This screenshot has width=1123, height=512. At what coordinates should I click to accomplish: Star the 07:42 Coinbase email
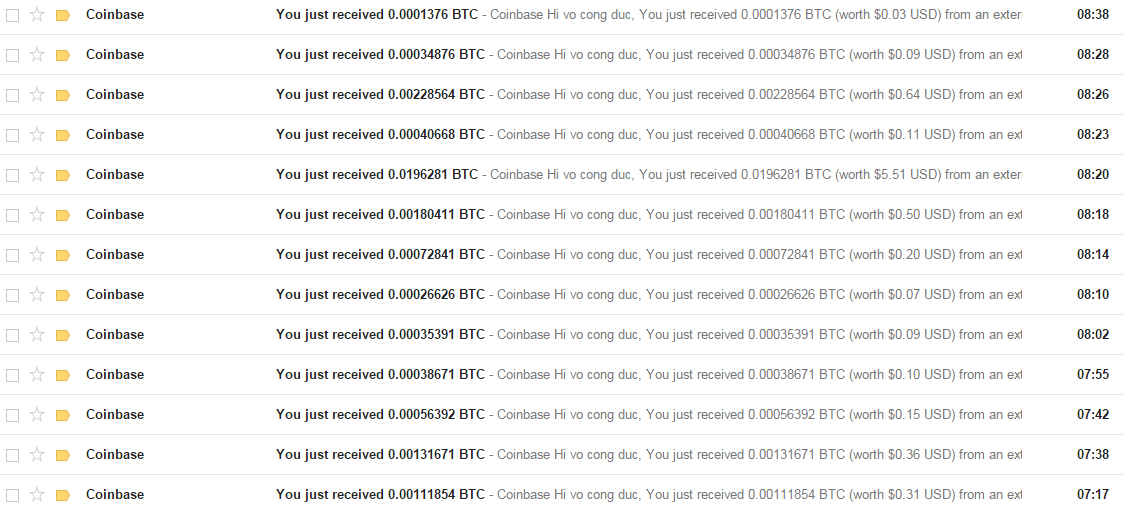click(x=37, y=414)
